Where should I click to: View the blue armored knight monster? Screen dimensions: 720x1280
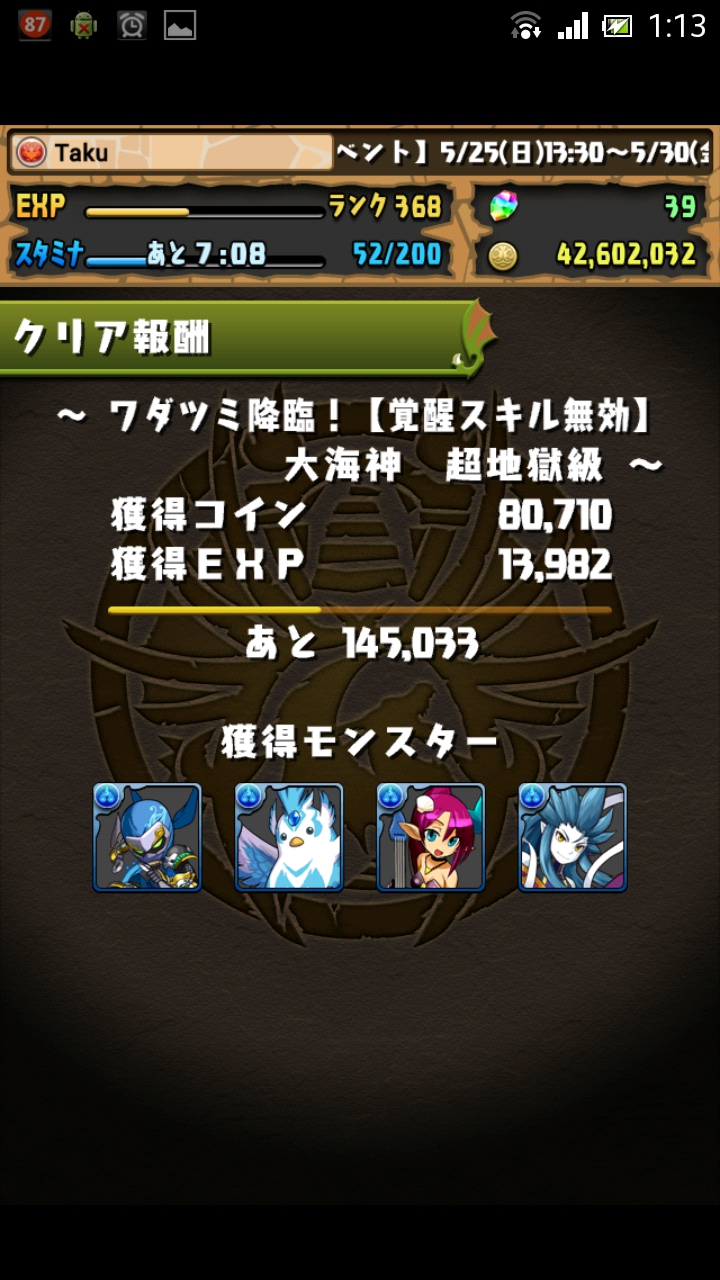(x=147, y=837)
